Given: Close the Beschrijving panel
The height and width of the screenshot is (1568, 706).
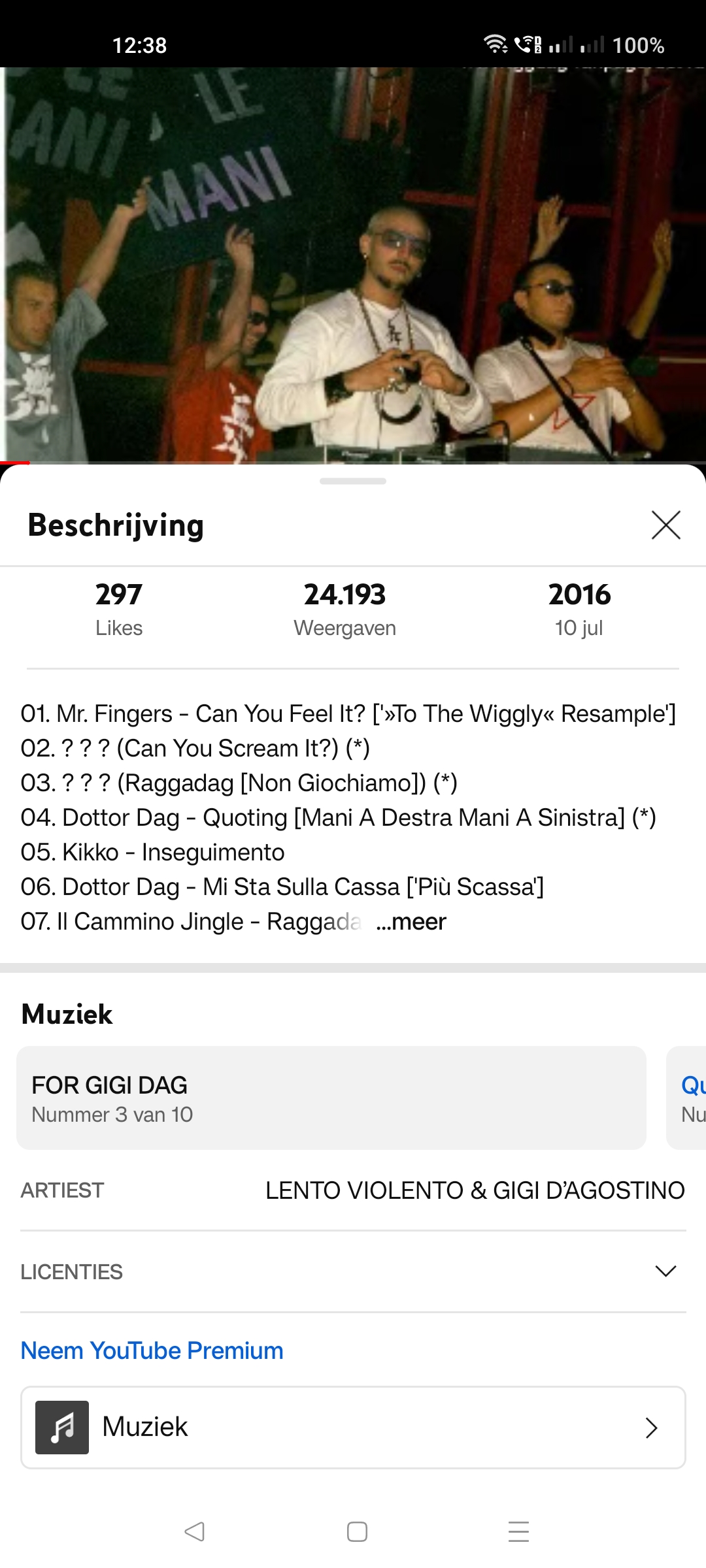Looking at the screenshot, I should (666, 525).
